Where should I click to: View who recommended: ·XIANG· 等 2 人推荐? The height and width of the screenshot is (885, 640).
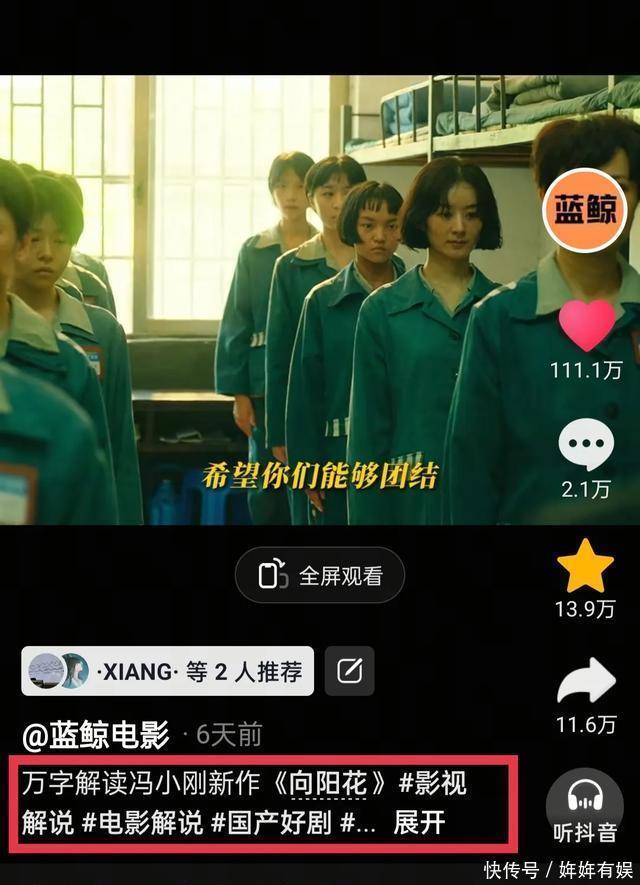coord(167,671)
